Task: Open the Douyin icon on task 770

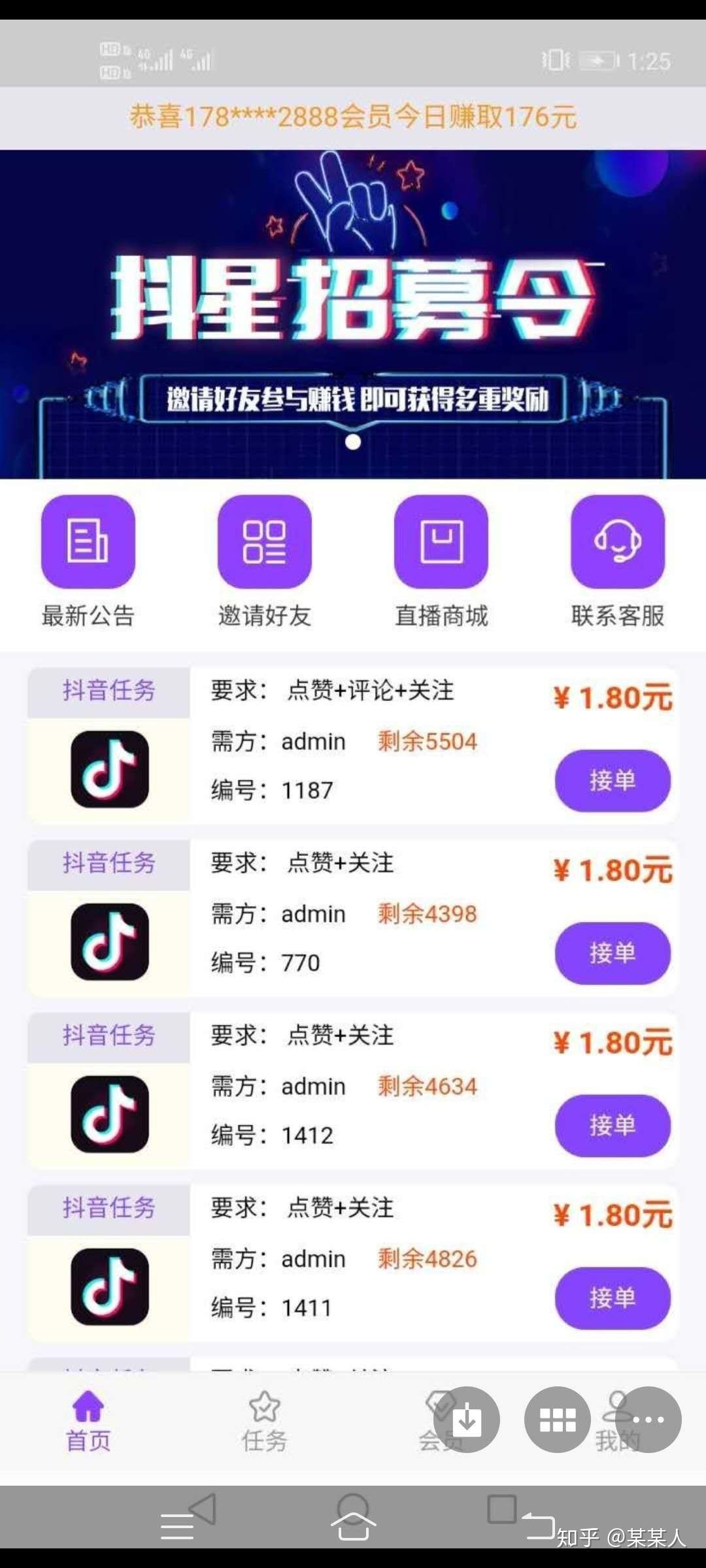Action: click(109, 941)
